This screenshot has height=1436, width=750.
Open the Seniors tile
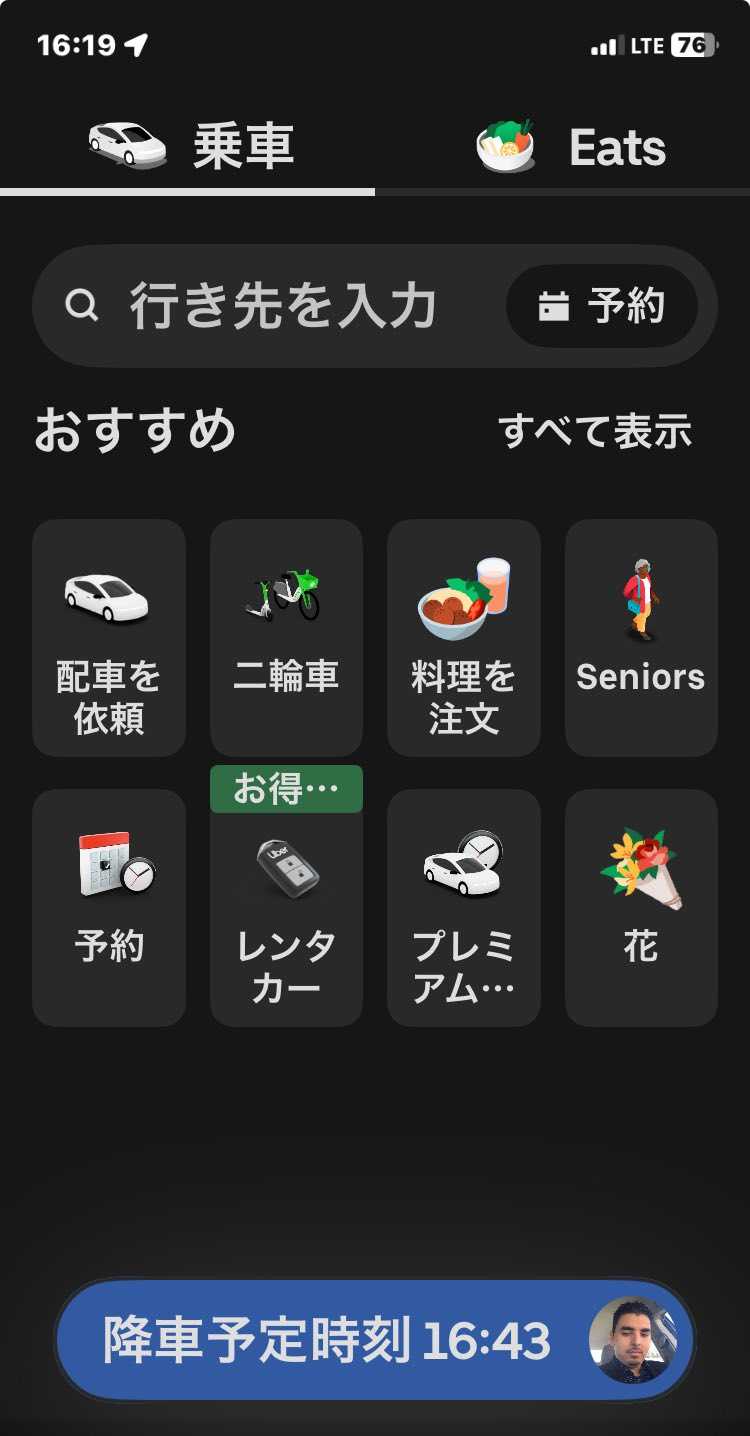click(641, 638)
